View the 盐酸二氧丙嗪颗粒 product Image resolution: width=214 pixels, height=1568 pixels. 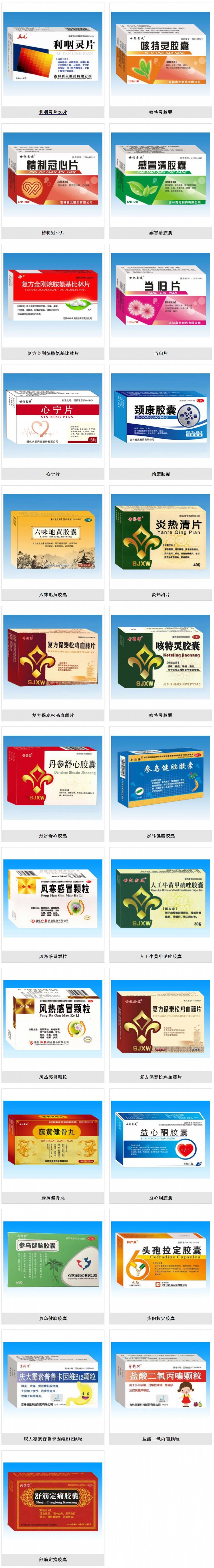[x=160, y=1380]
